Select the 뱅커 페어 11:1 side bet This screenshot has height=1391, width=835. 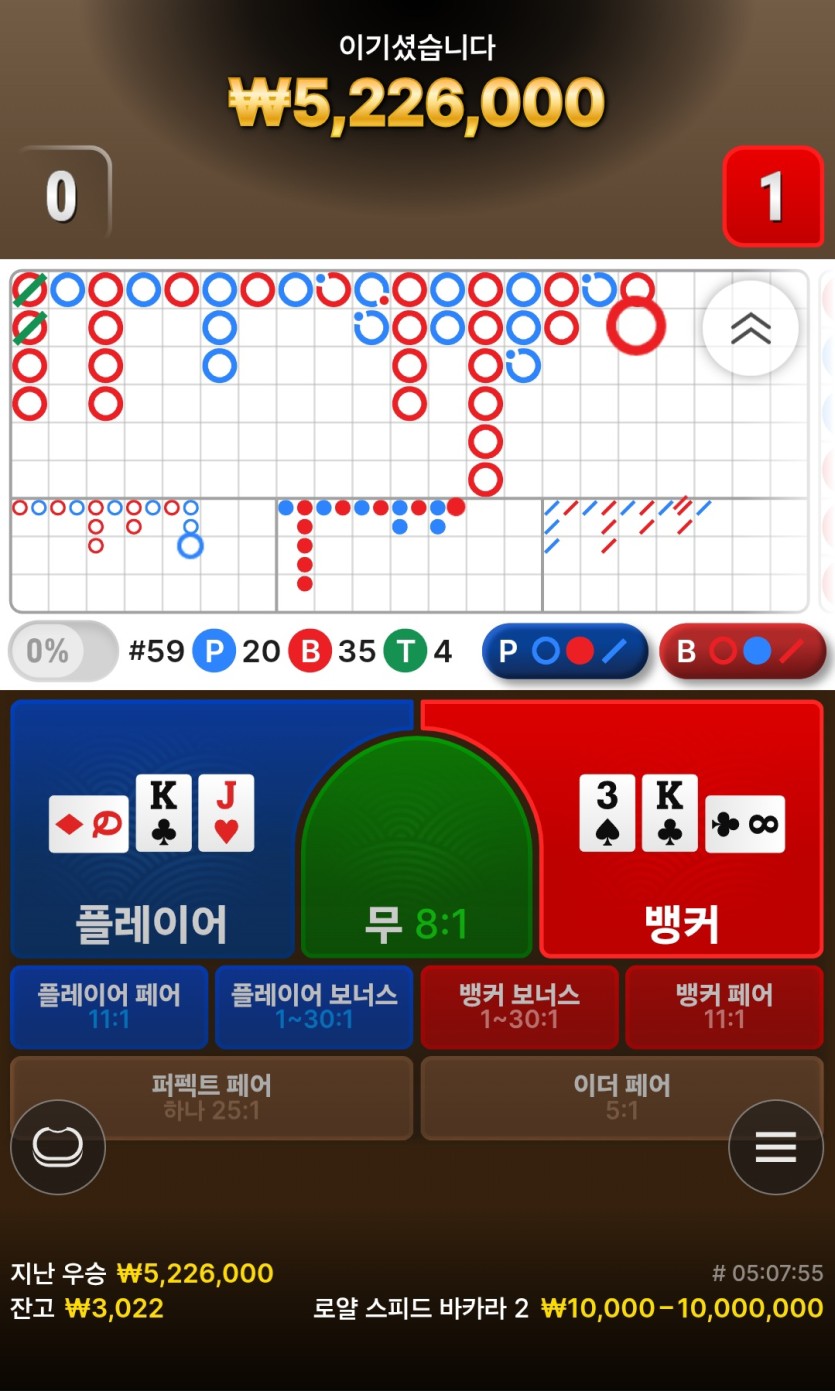pos(724,1006)
